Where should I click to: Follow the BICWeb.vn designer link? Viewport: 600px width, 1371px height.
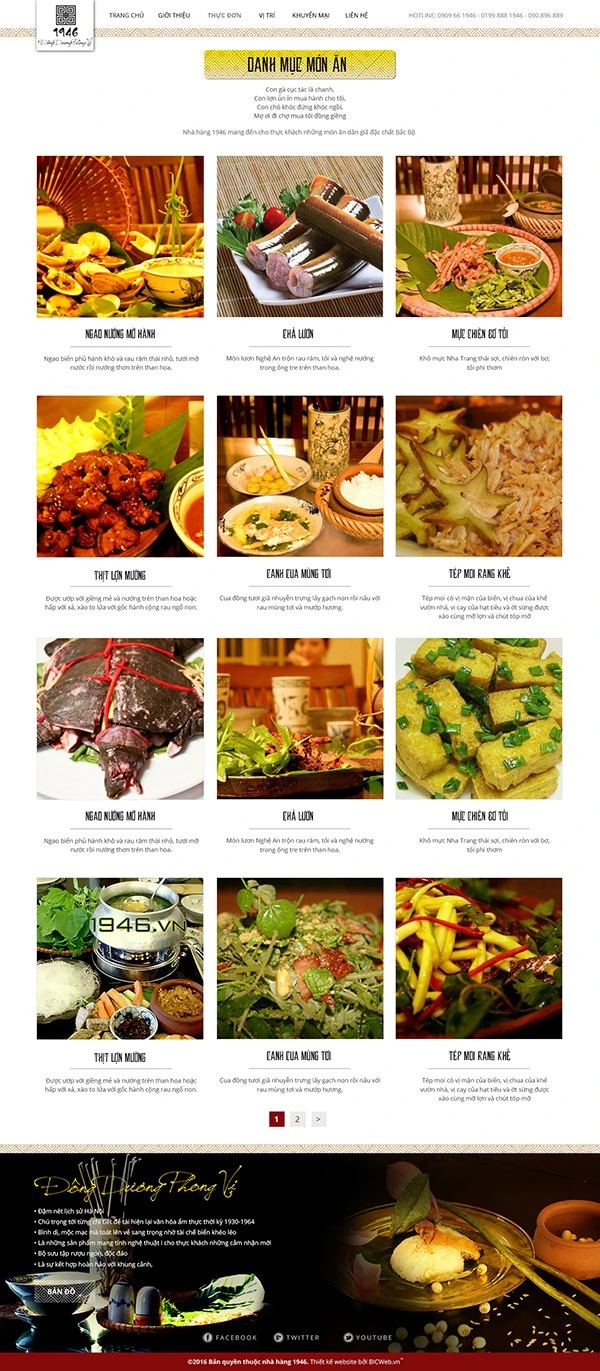[x=384, y=1362]
